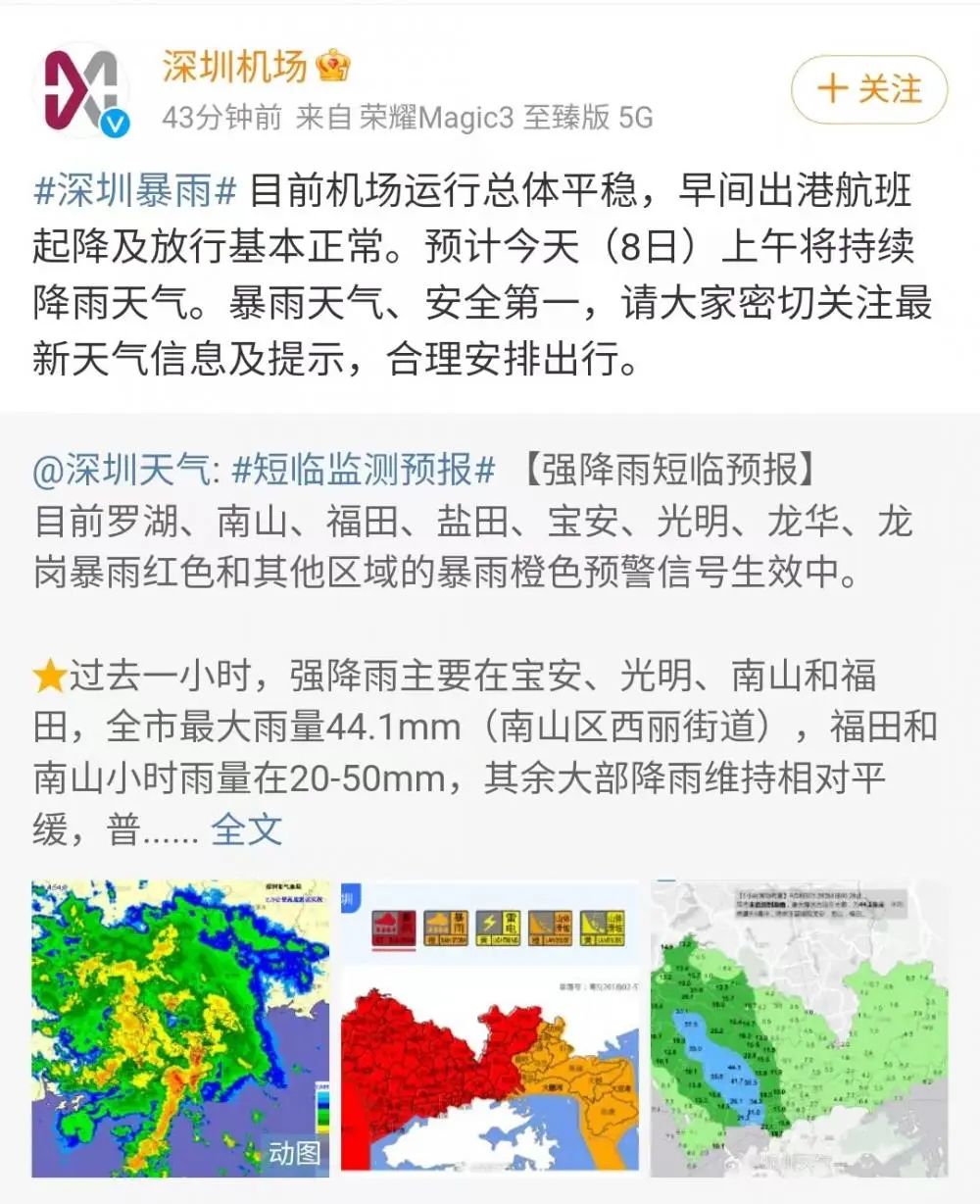
Task: Expand the repost with 全文
Action: (247, 830)
